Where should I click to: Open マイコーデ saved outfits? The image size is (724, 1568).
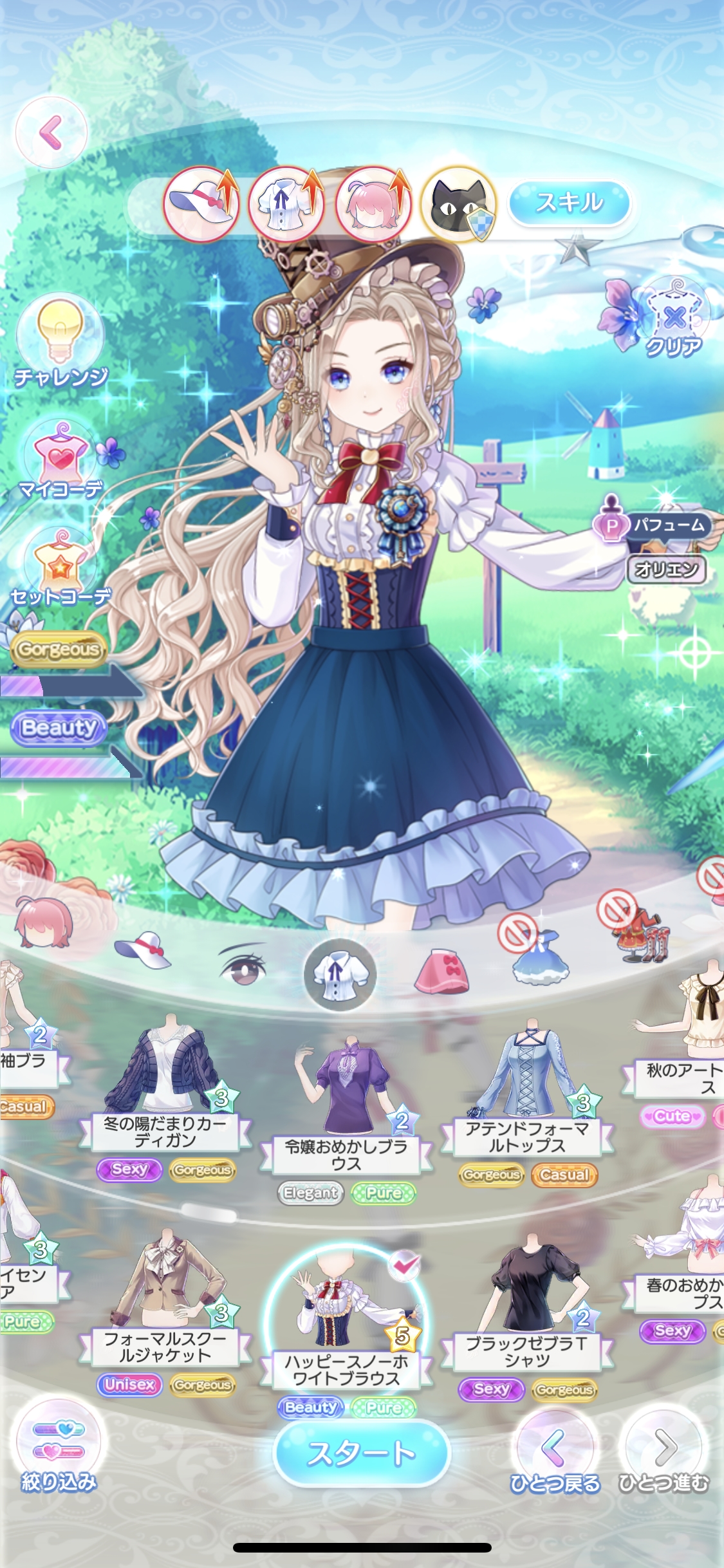[x=60, y=460]
